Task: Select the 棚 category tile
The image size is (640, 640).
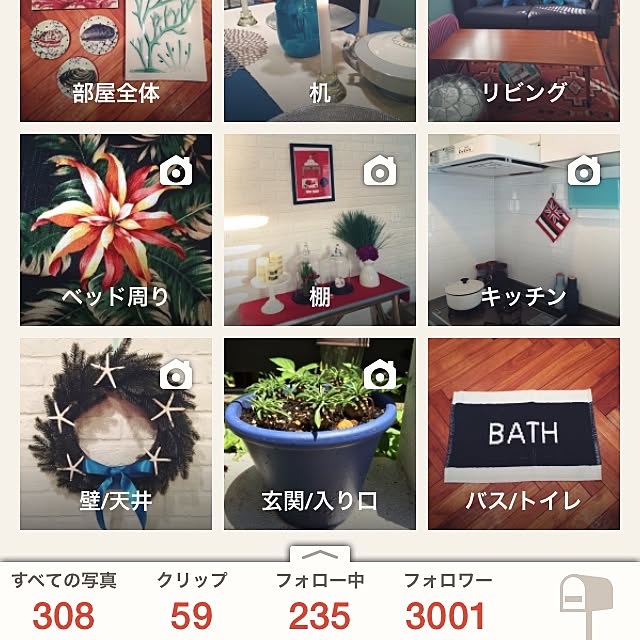Action: tap(320, 230)
